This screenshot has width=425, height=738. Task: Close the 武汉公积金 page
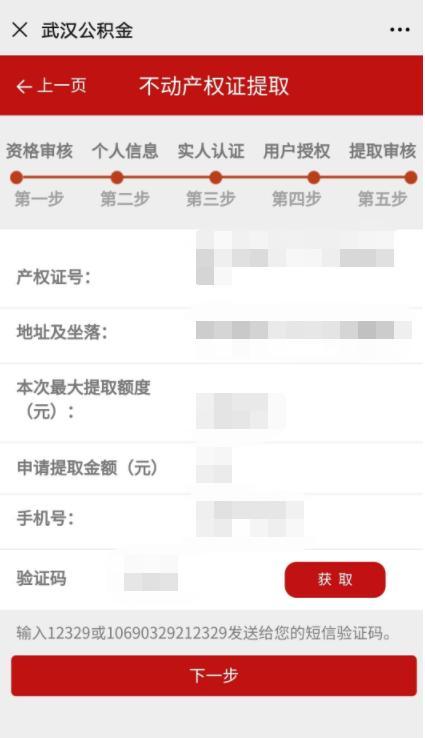pos(19,30)
